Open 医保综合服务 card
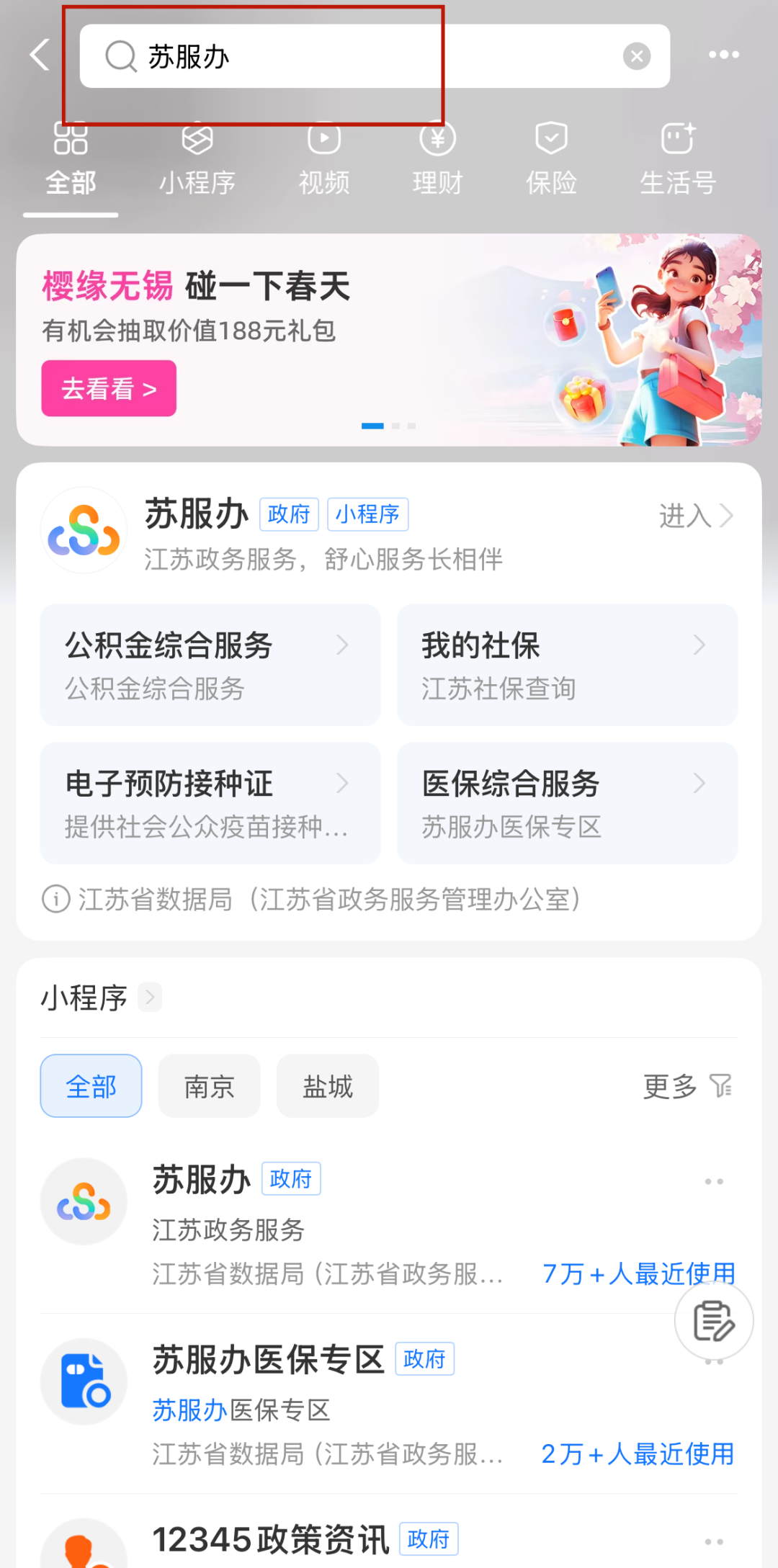Screen dimensions: 778x1568 [x=567, y=802]
